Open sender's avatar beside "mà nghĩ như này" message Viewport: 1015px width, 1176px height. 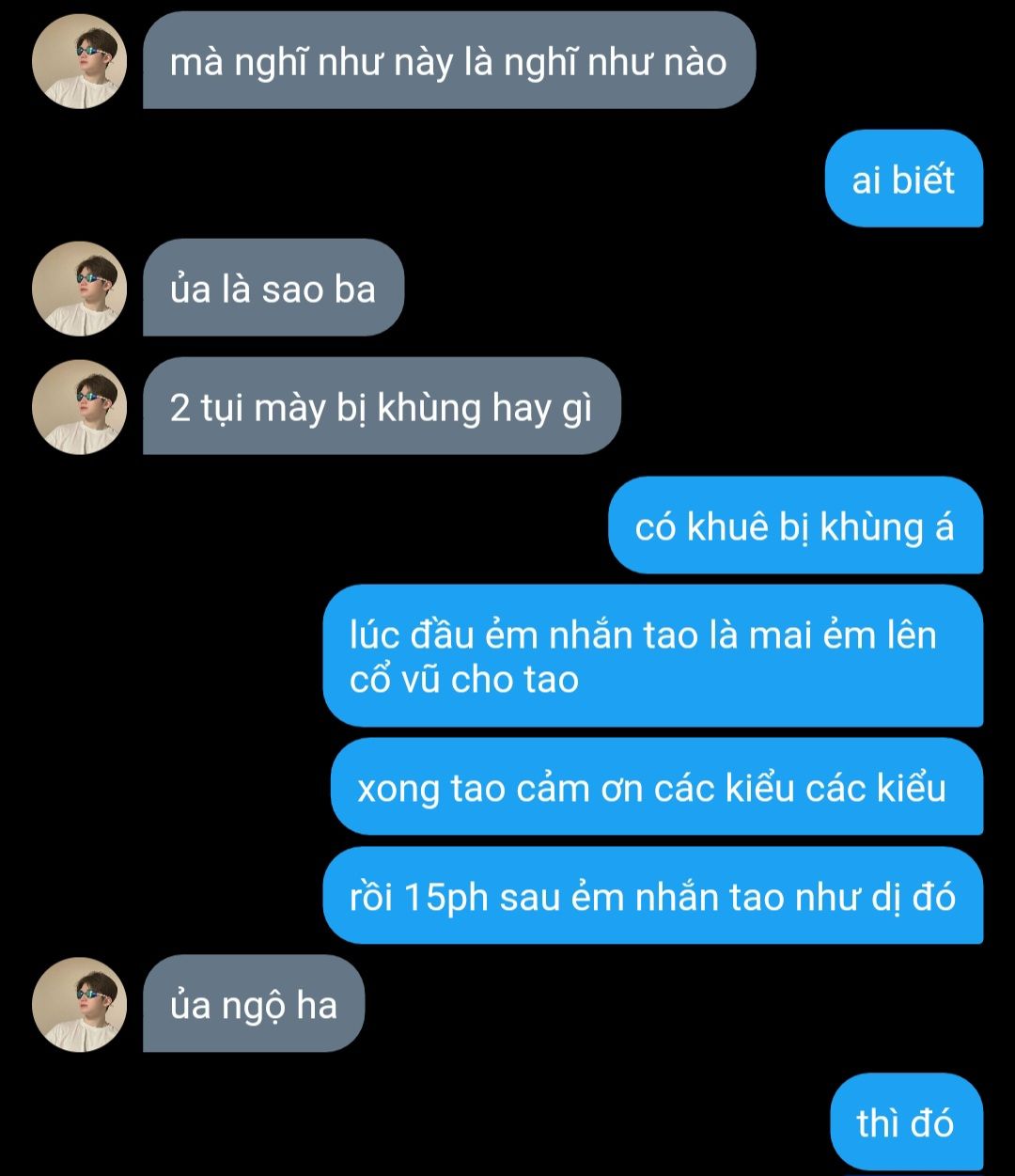(x=79, y=61)
